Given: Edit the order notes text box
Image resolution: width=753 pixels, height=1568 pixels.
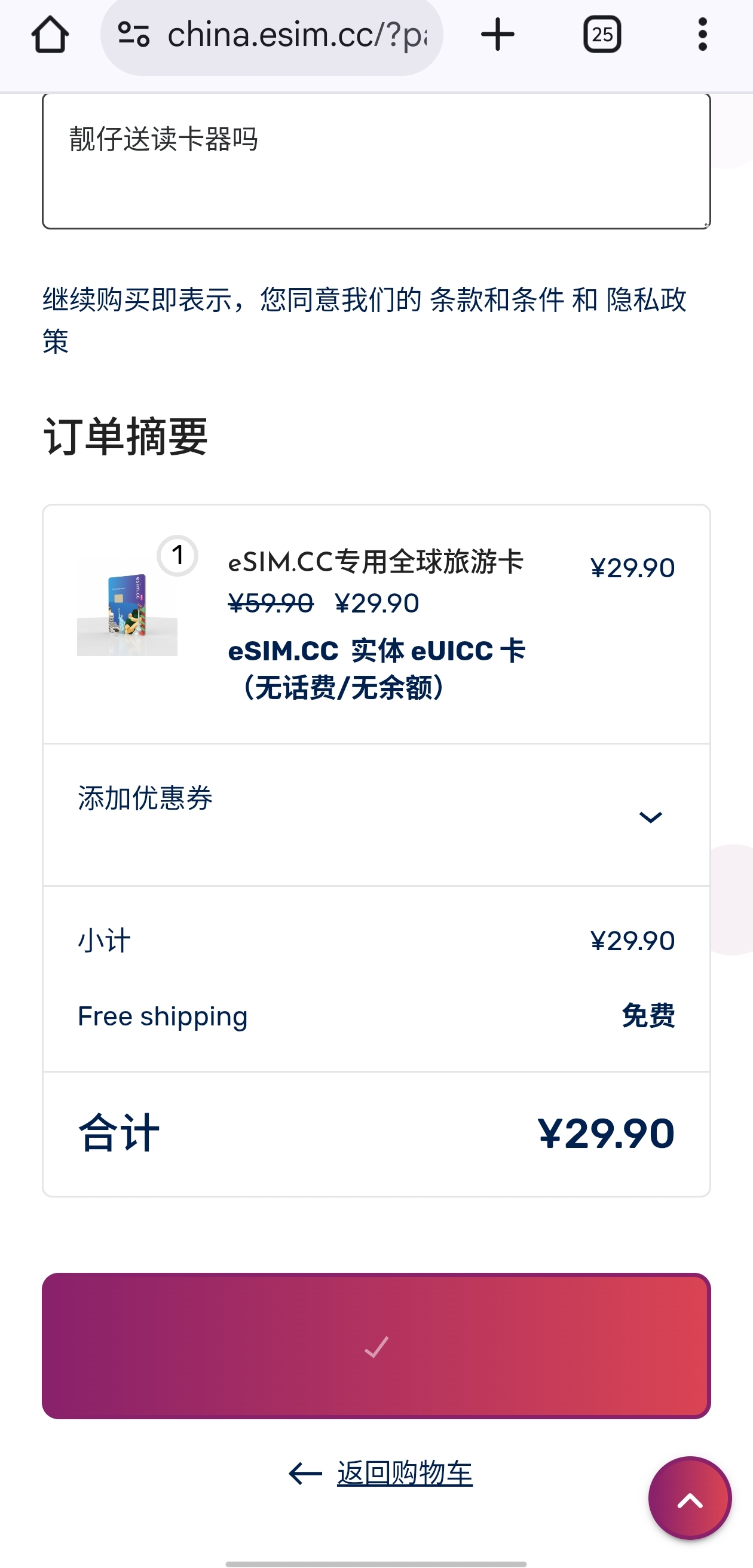Looking at the screenshot, I should (x=375, y=161).
